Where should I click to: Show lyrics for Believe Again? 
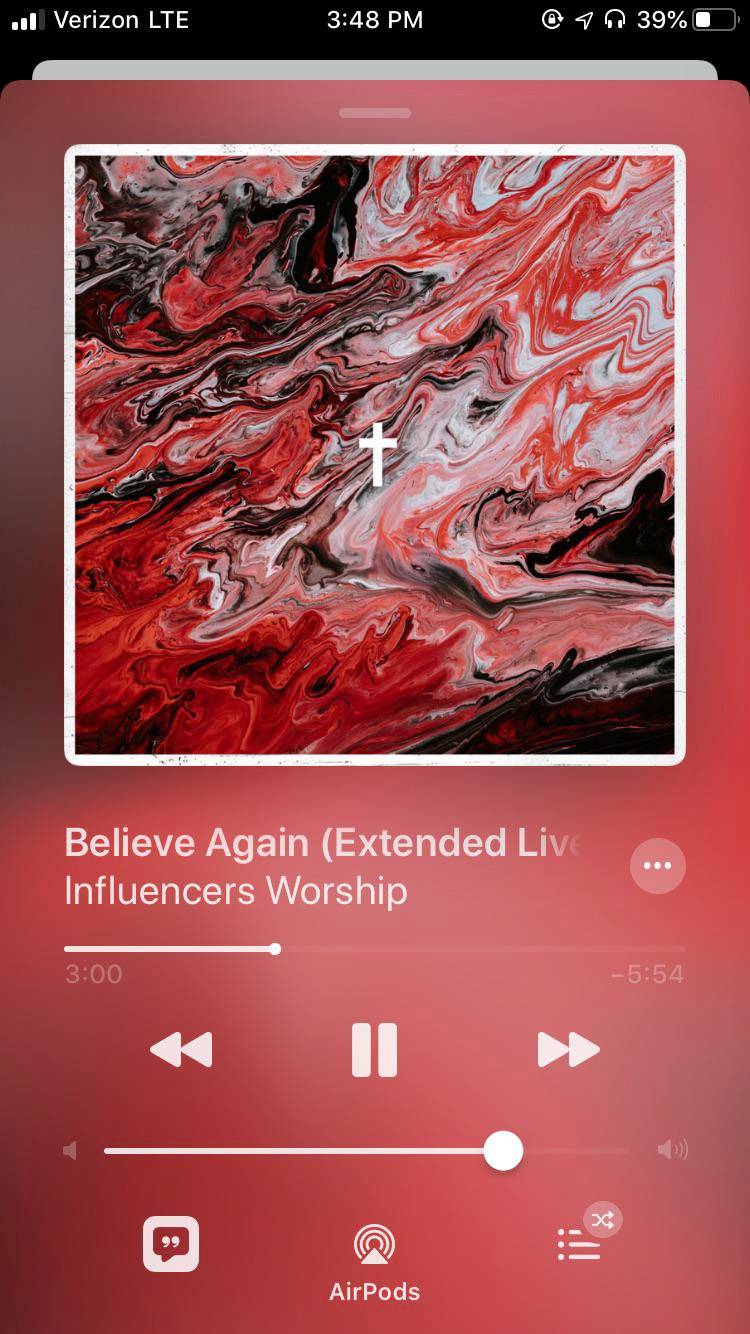171,1244
